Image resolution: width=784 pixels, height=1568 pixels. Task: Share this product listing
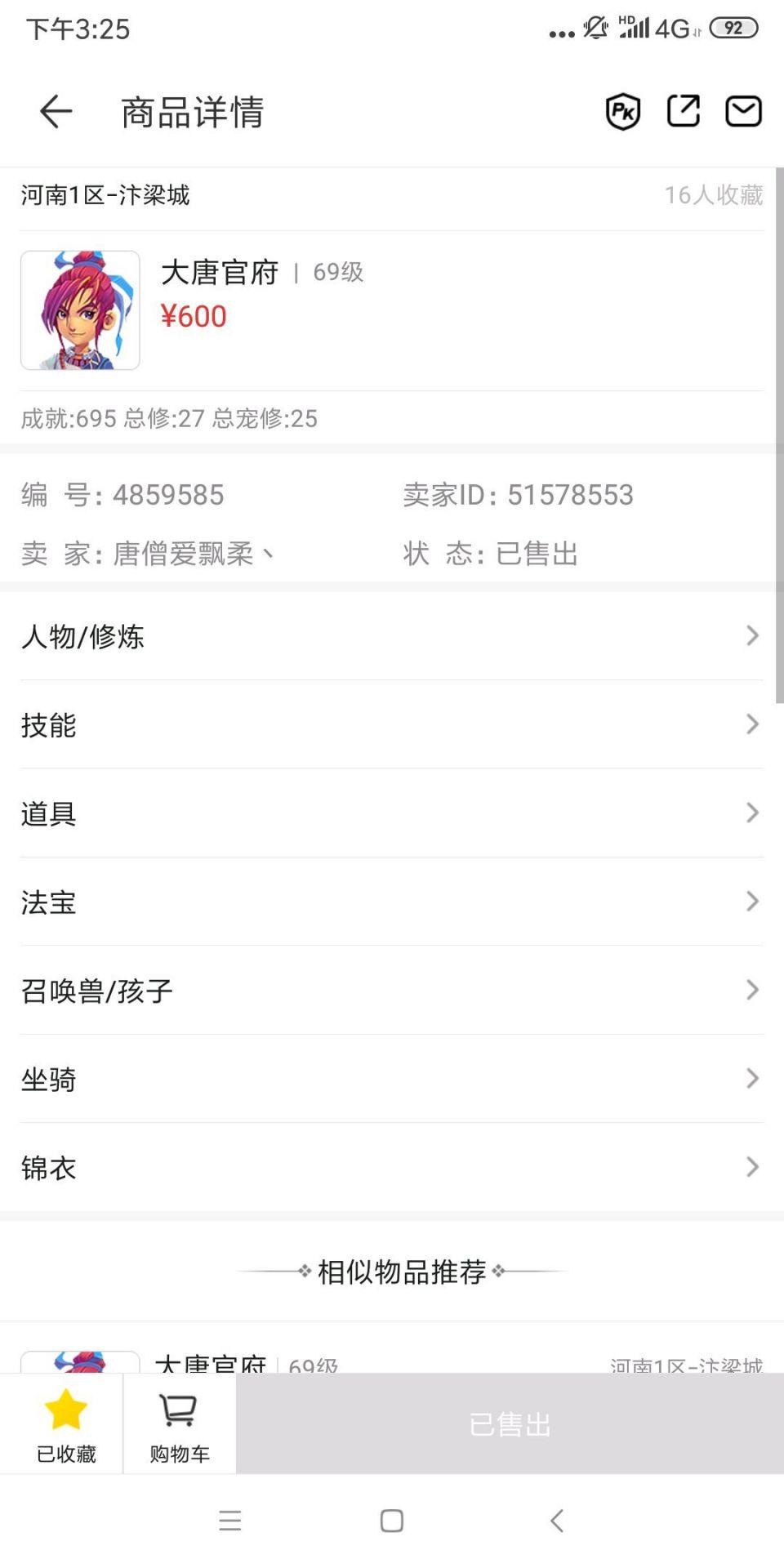coord(684,112)
